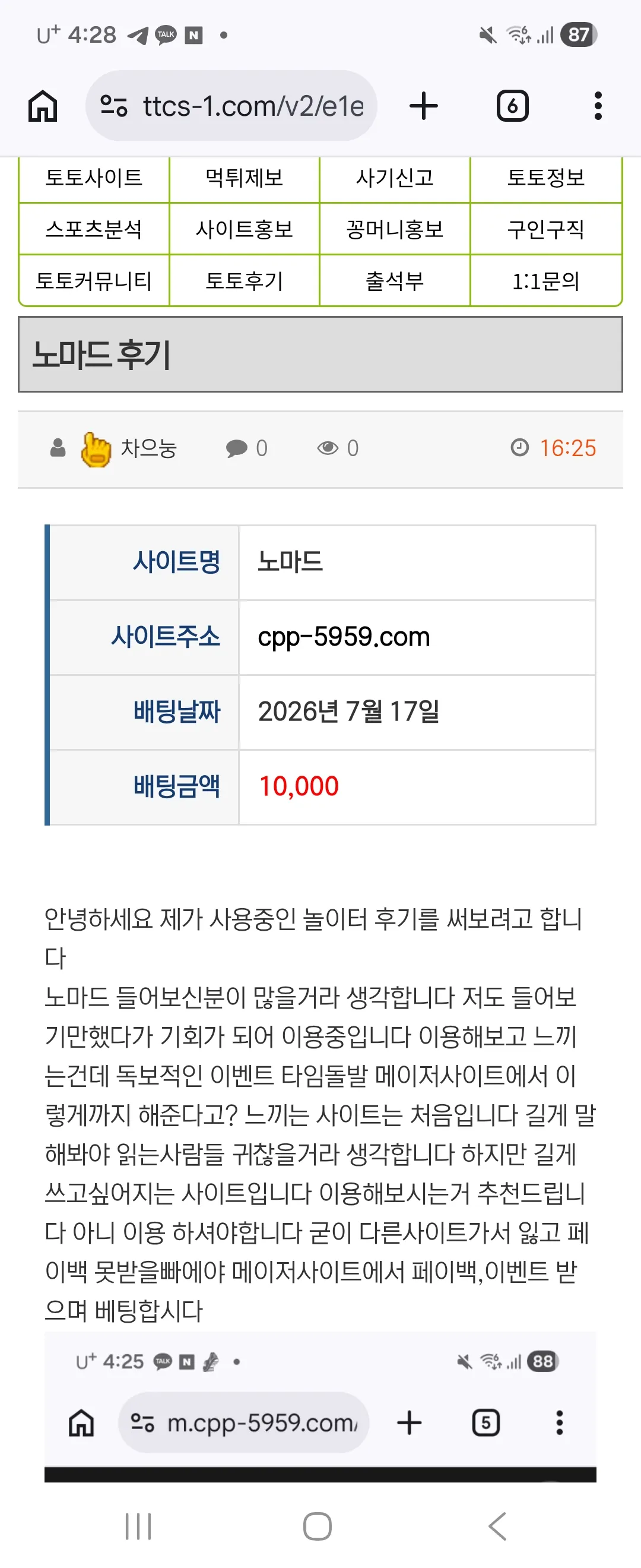View the author 차은눙's profile
The width and height of the screenshot is (641, 1568).
click(149, 448)
